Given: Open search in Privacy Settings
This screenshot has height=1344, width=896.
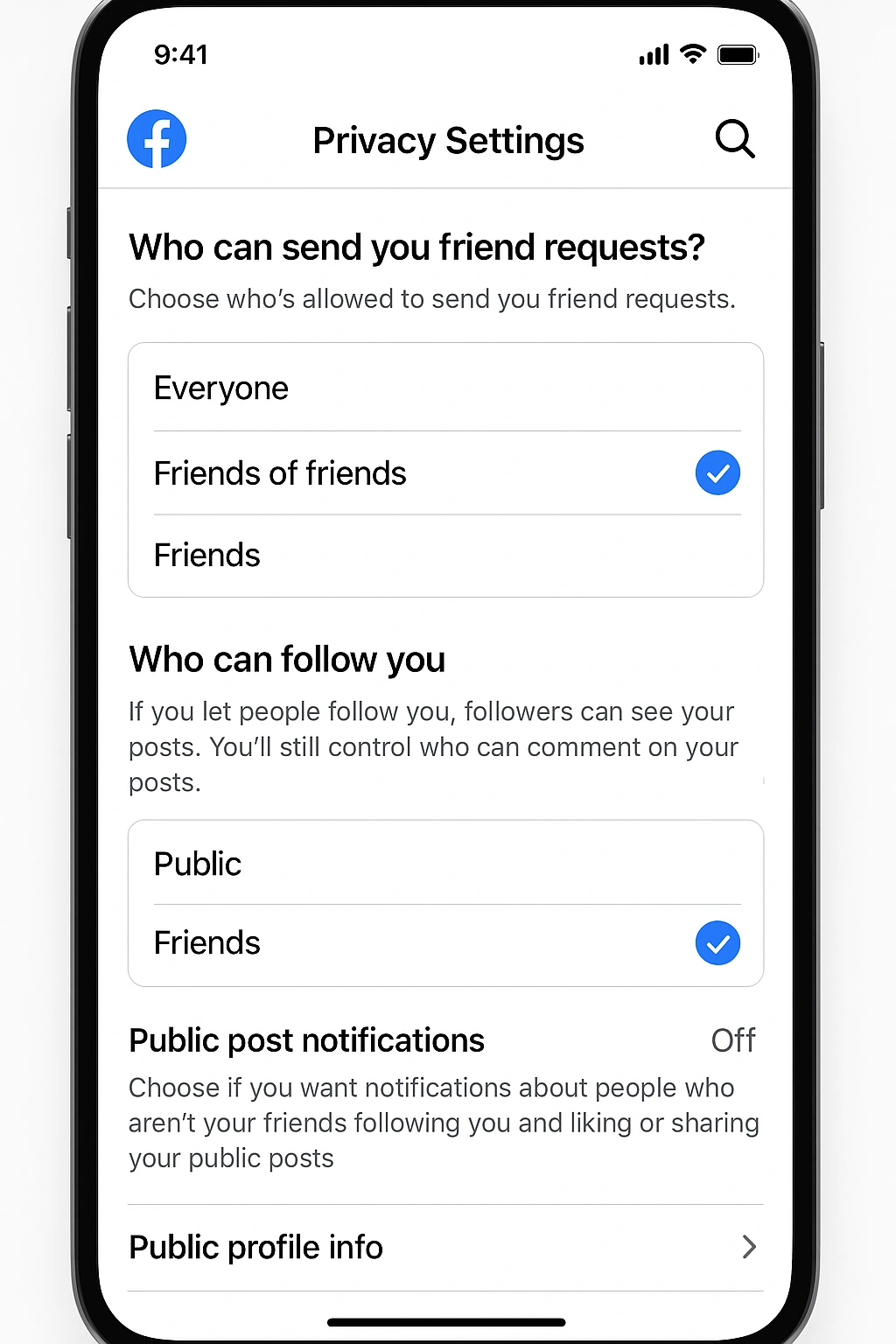Looking at the screenshot, I should 734,139.
